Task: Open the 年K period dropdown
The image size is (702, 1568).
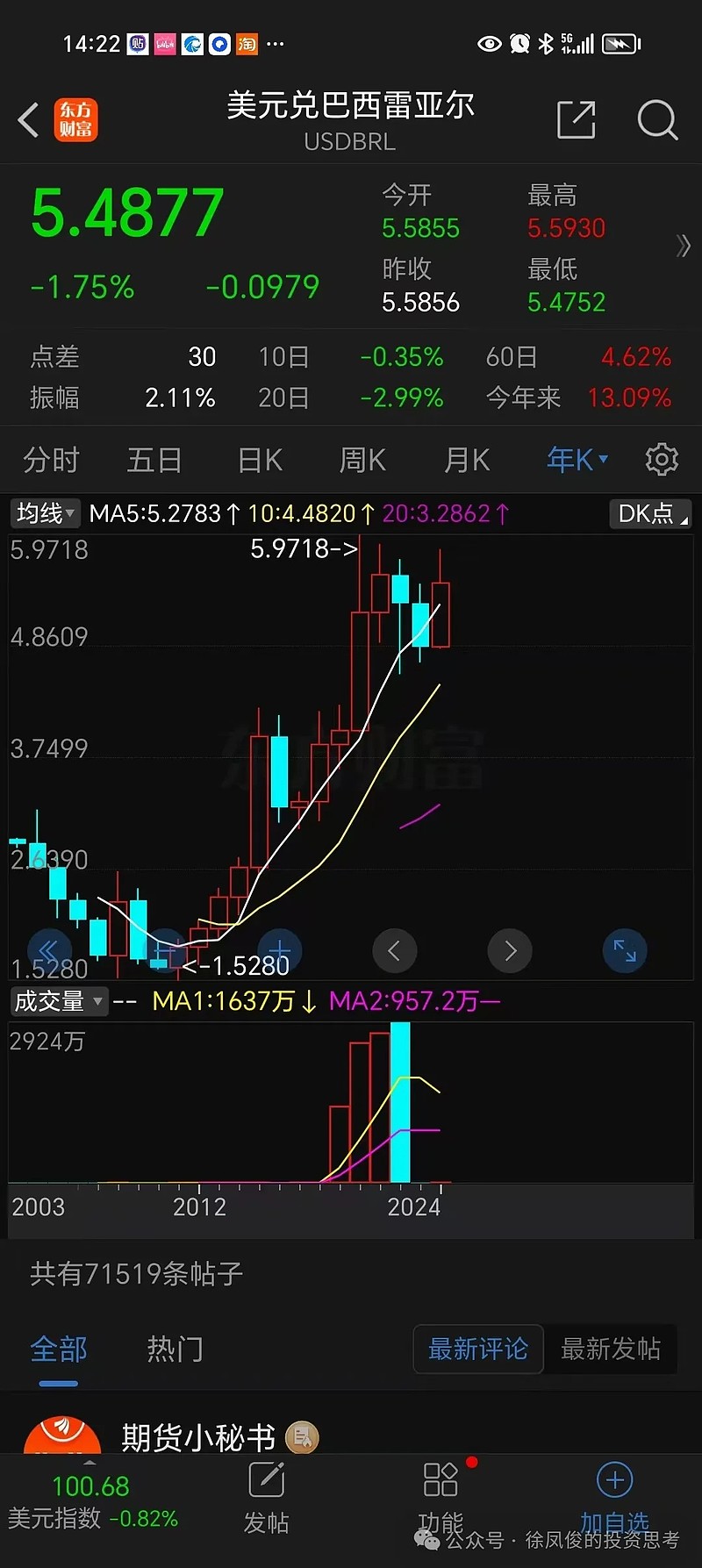Action: pyautogui.click(x=577, y=459)
